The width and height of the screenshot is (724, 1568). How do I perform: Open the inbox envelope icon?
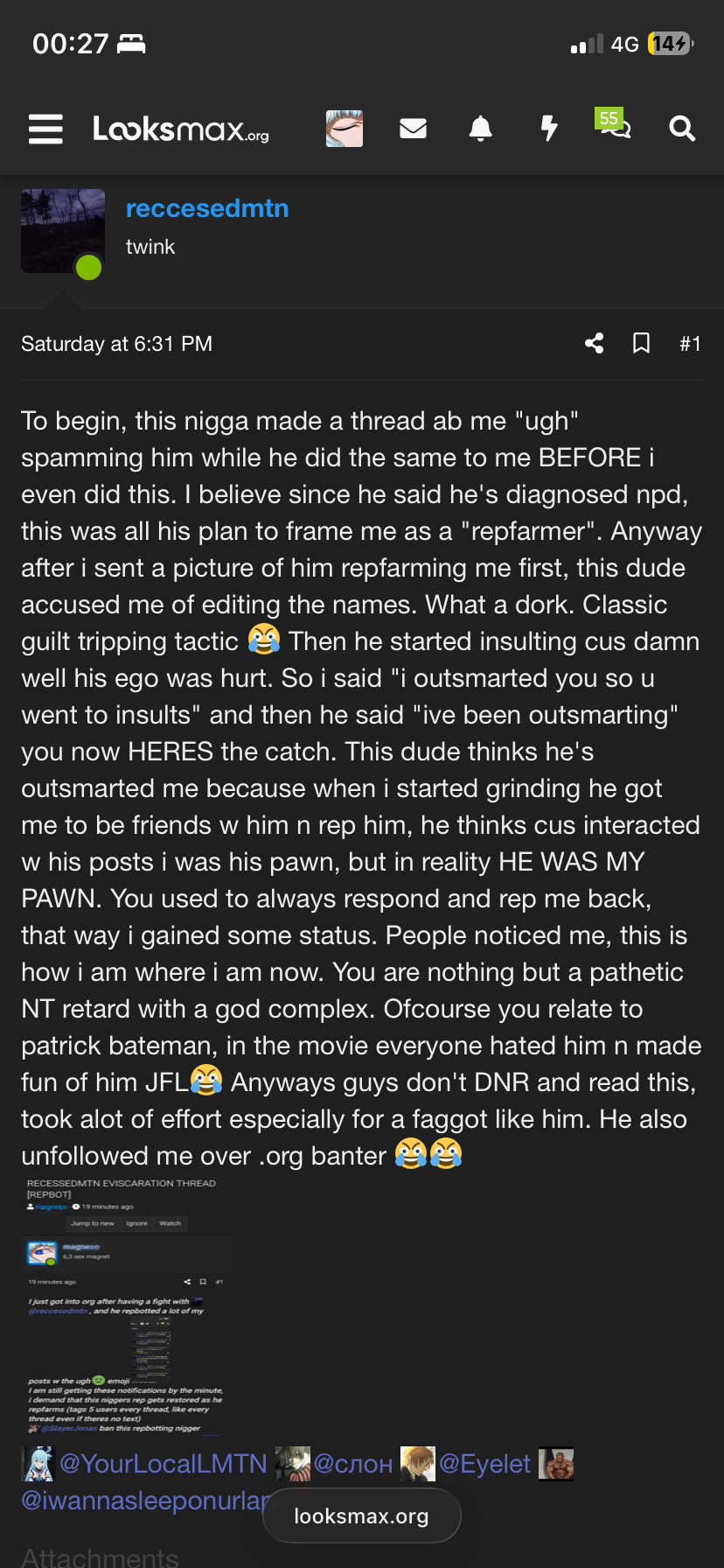[413, 129]
